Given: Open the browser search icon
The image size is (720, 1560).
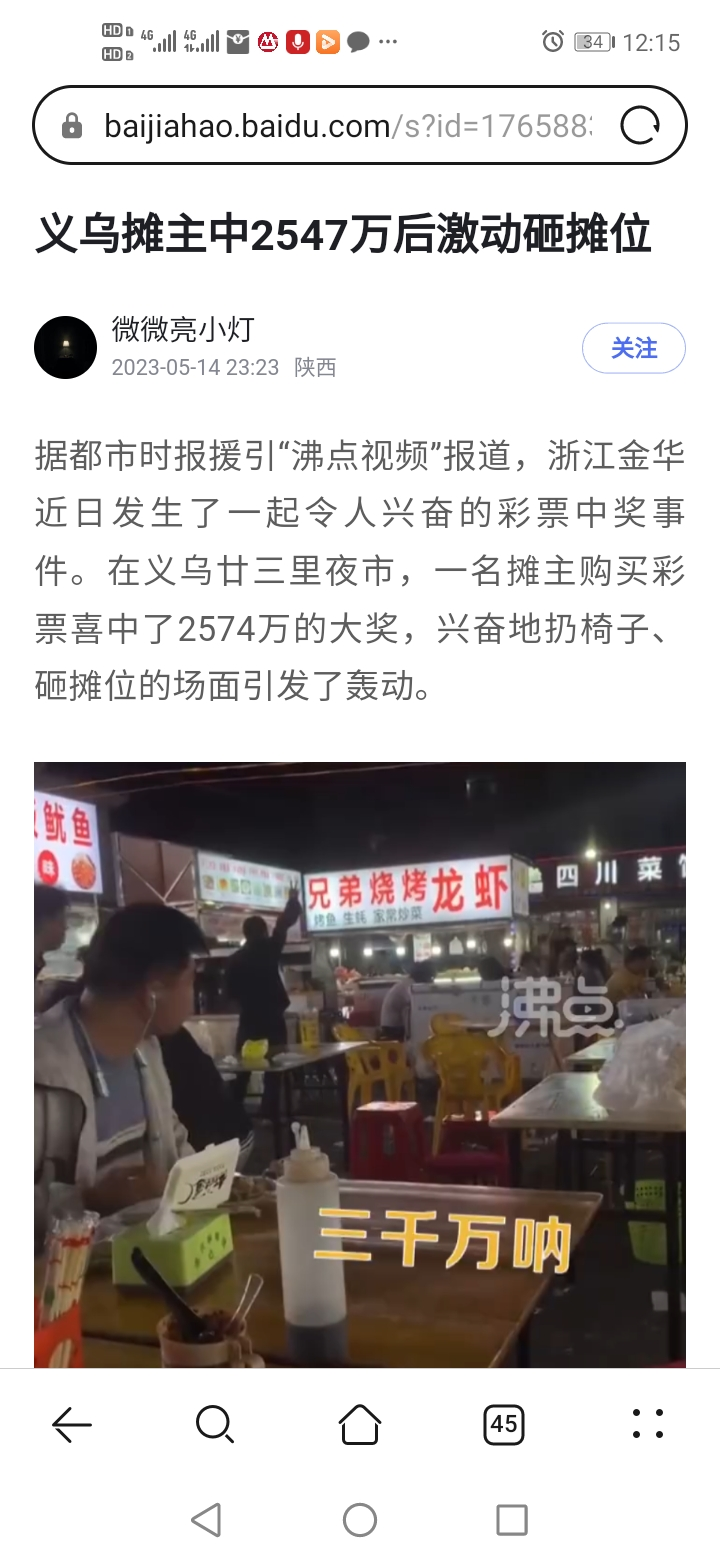Looking at the screenshot, I should [215, 1423].
